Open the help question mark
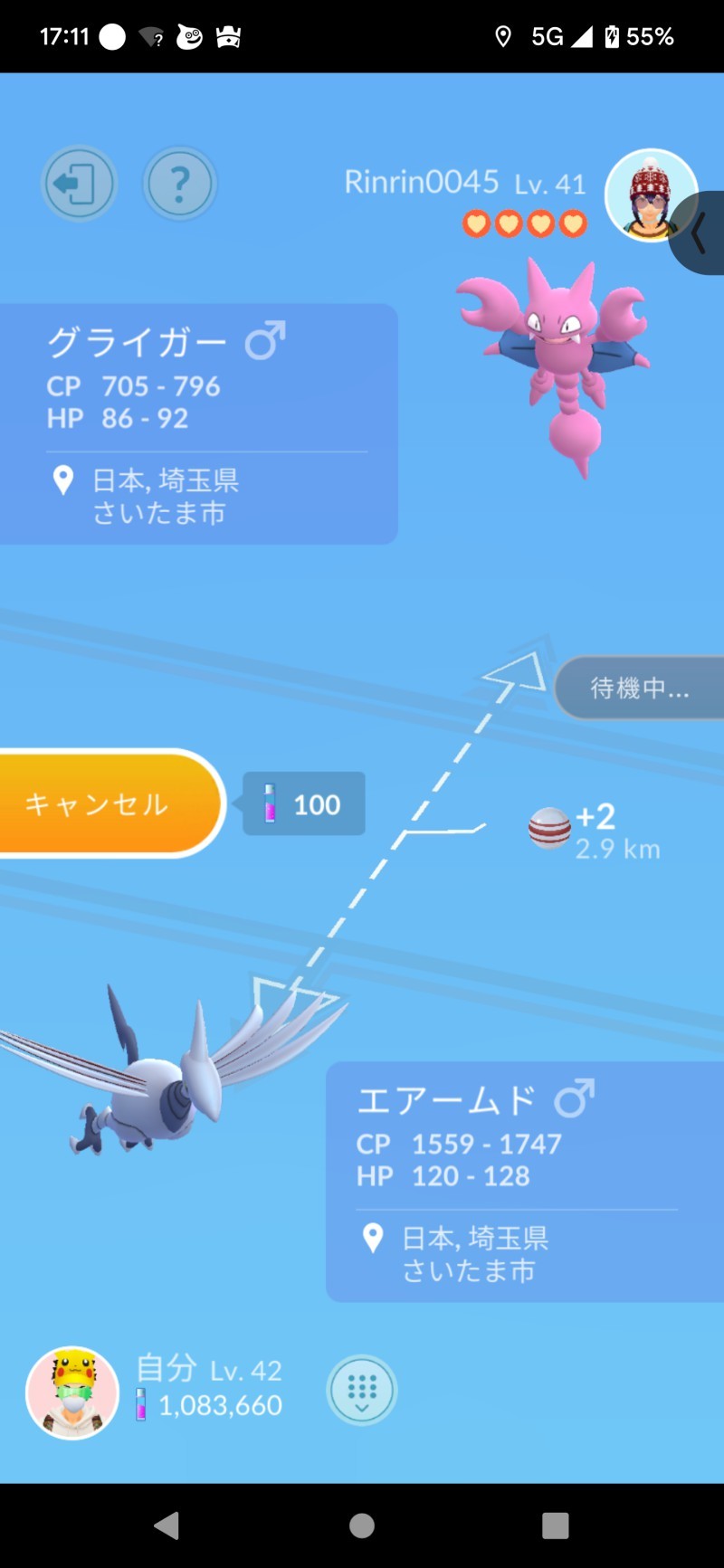Image resolution: width=724 pixels, height=1568 pixels. [x=179, y=184]
